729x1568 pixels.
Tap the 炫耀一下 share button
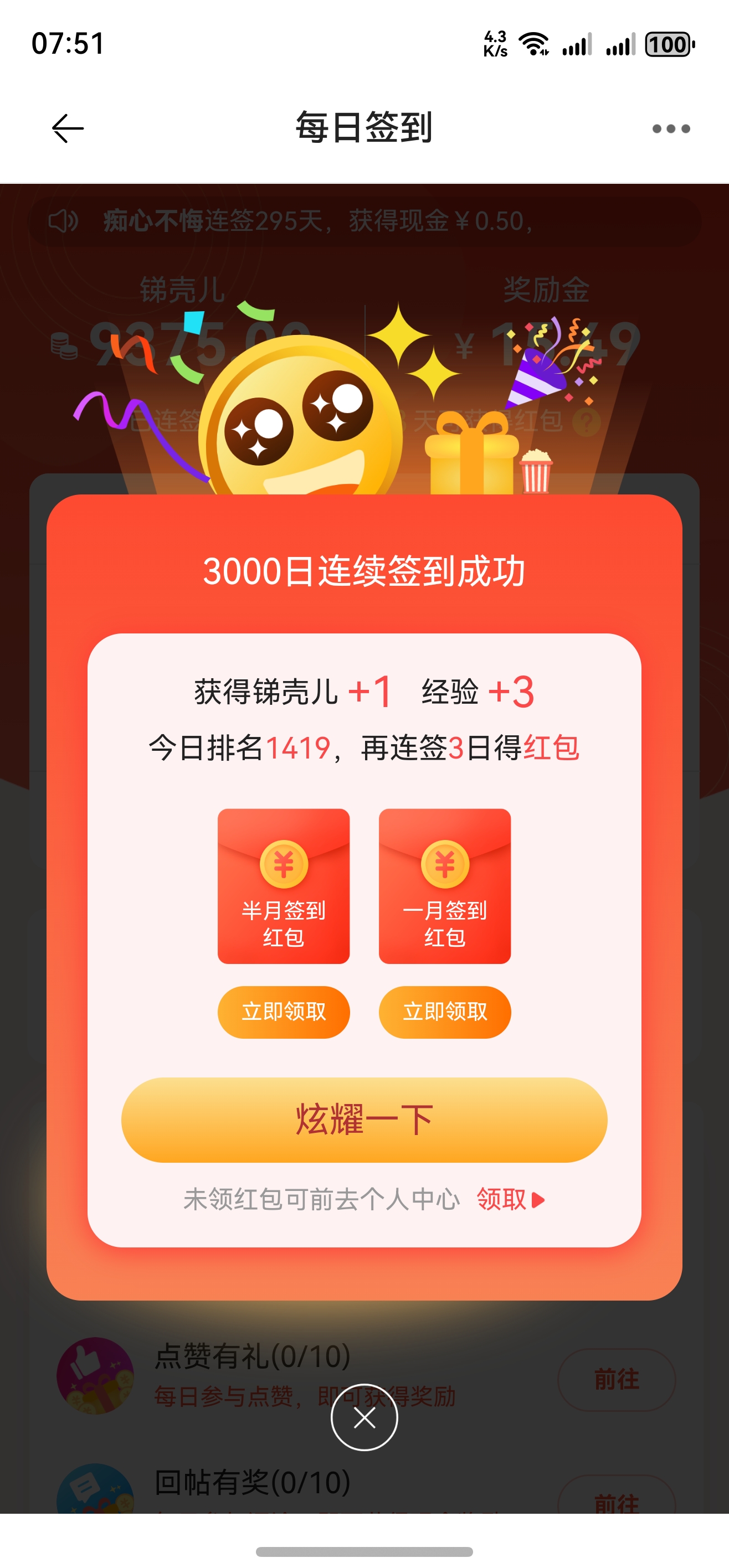[x=364, y=1120]
